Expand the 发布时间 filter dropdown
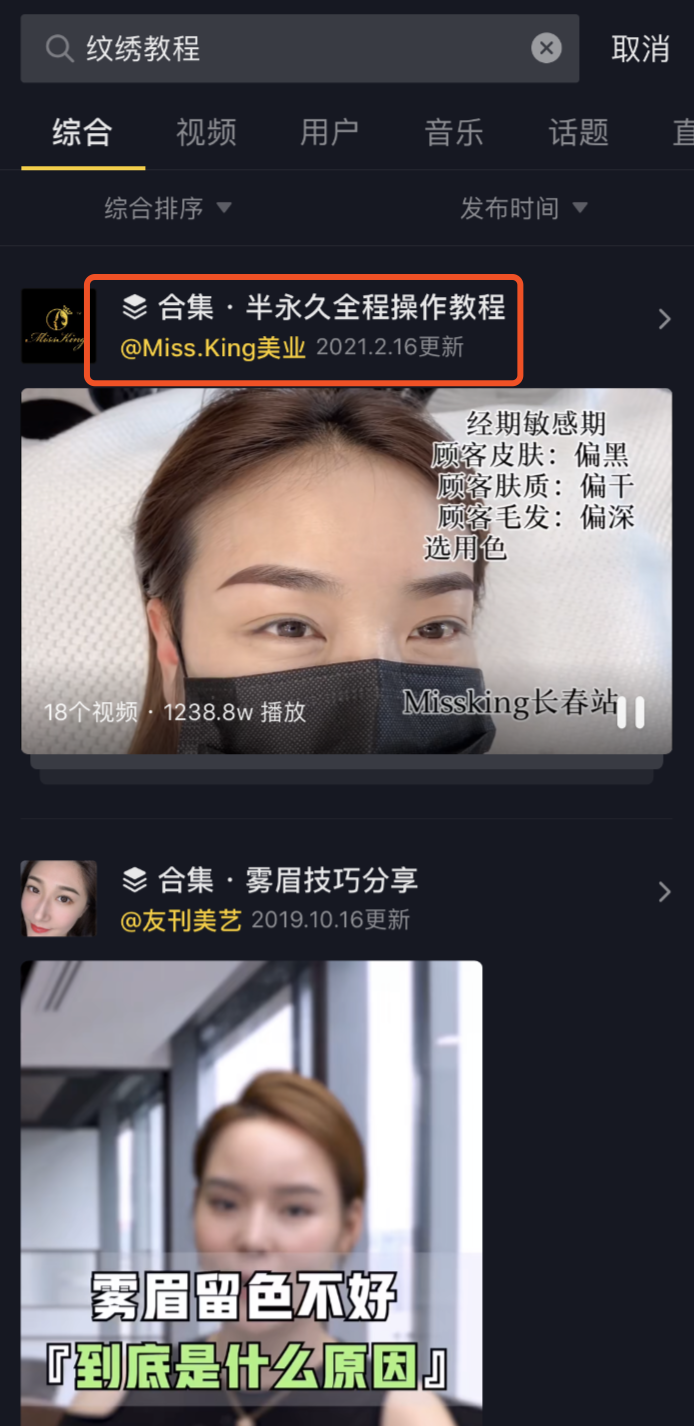The height and width of the screenshot is (1426, 694). point(523,208)
